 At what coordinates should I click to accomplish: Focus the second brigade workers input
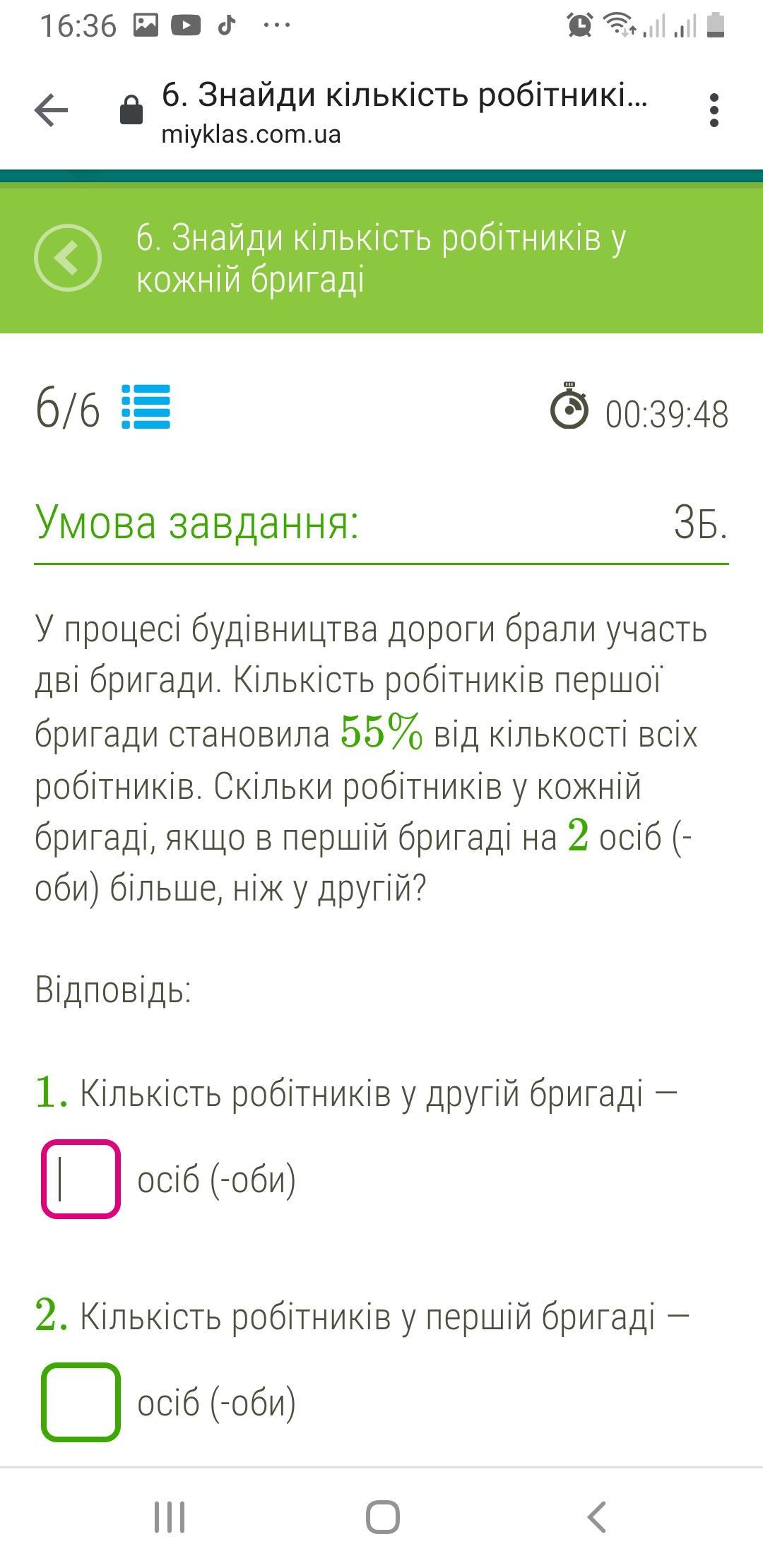point(81,1179)
